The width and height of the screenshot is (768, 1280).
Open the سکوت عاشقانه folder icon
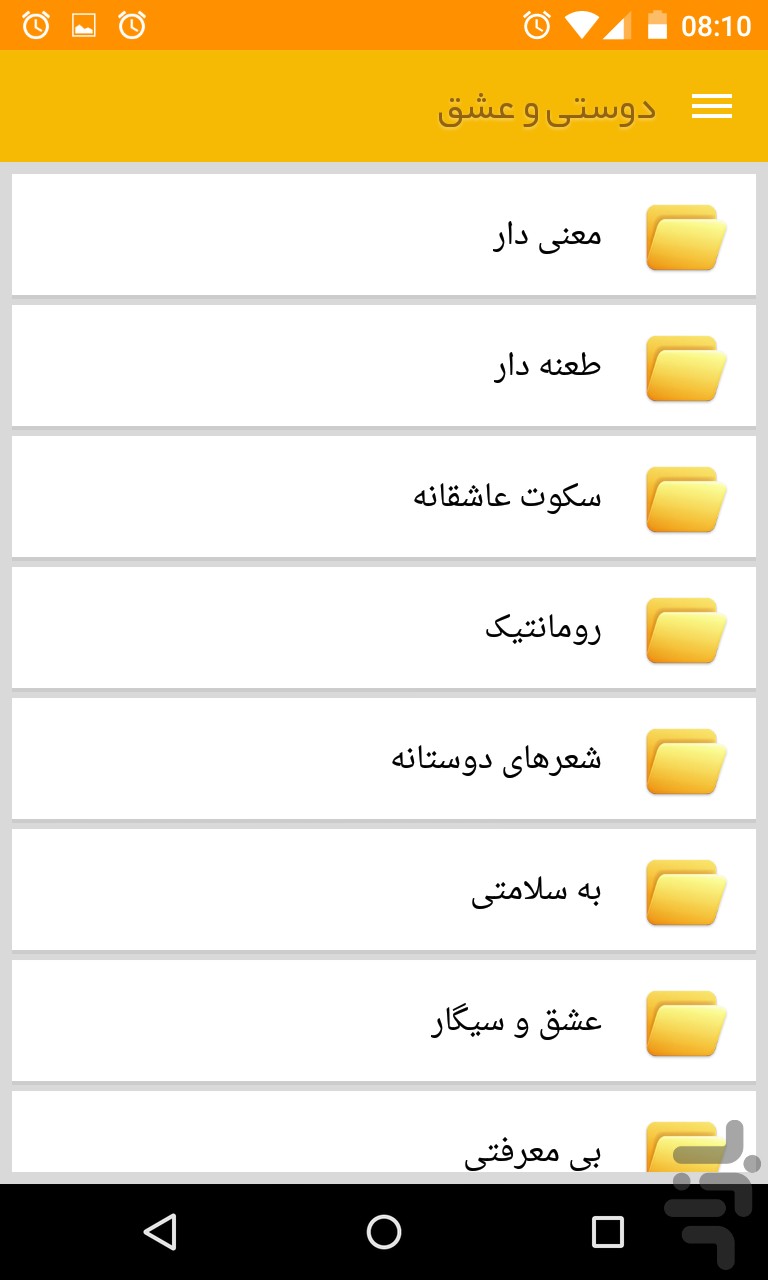[685, 496]
